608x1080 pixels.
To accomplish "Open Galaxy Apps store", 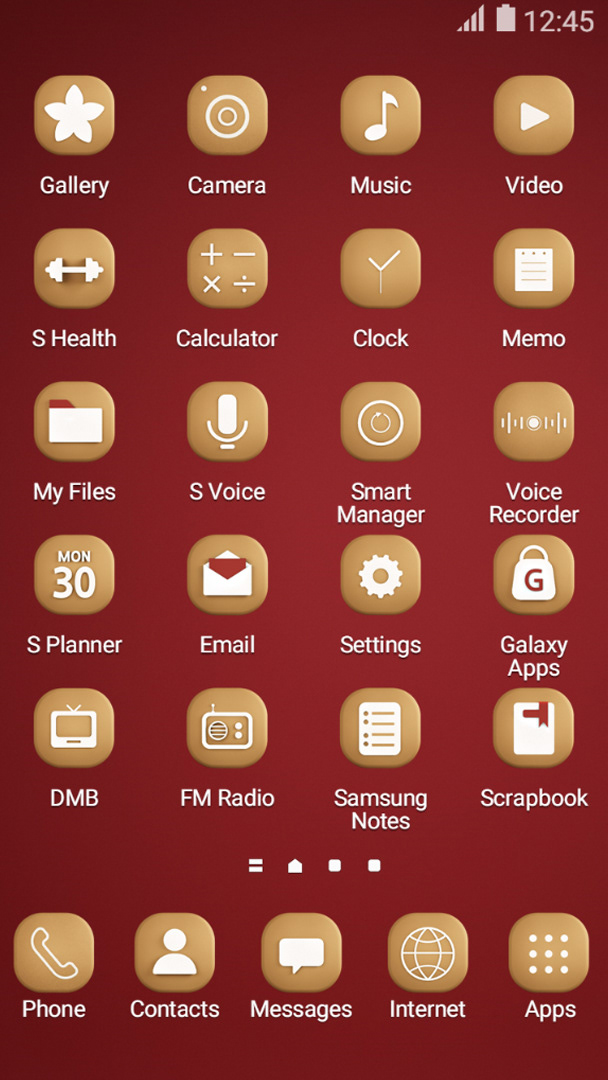I will tap(533, 575).
